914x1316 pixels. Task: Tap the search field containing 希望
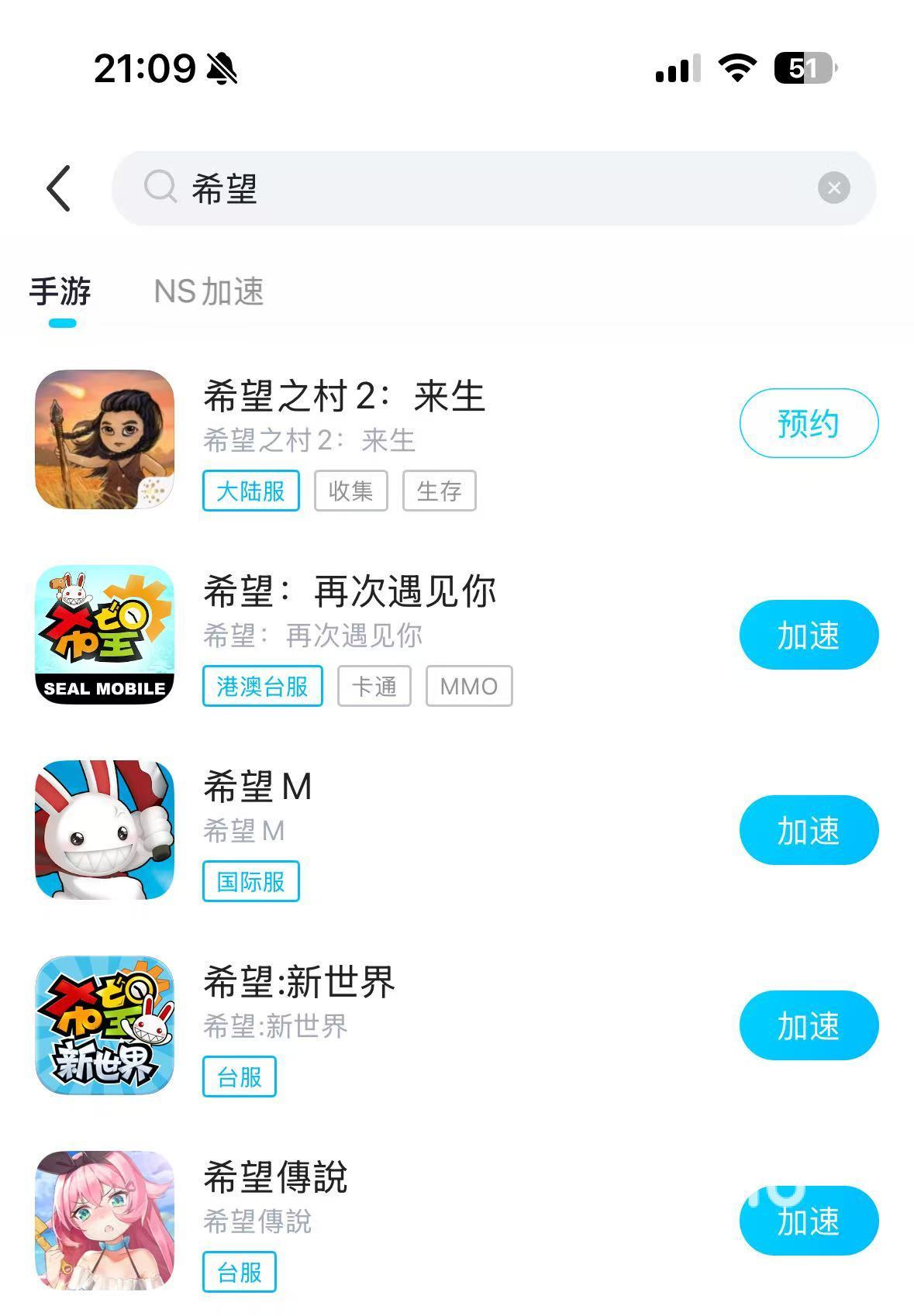click(x=481, y=188)
